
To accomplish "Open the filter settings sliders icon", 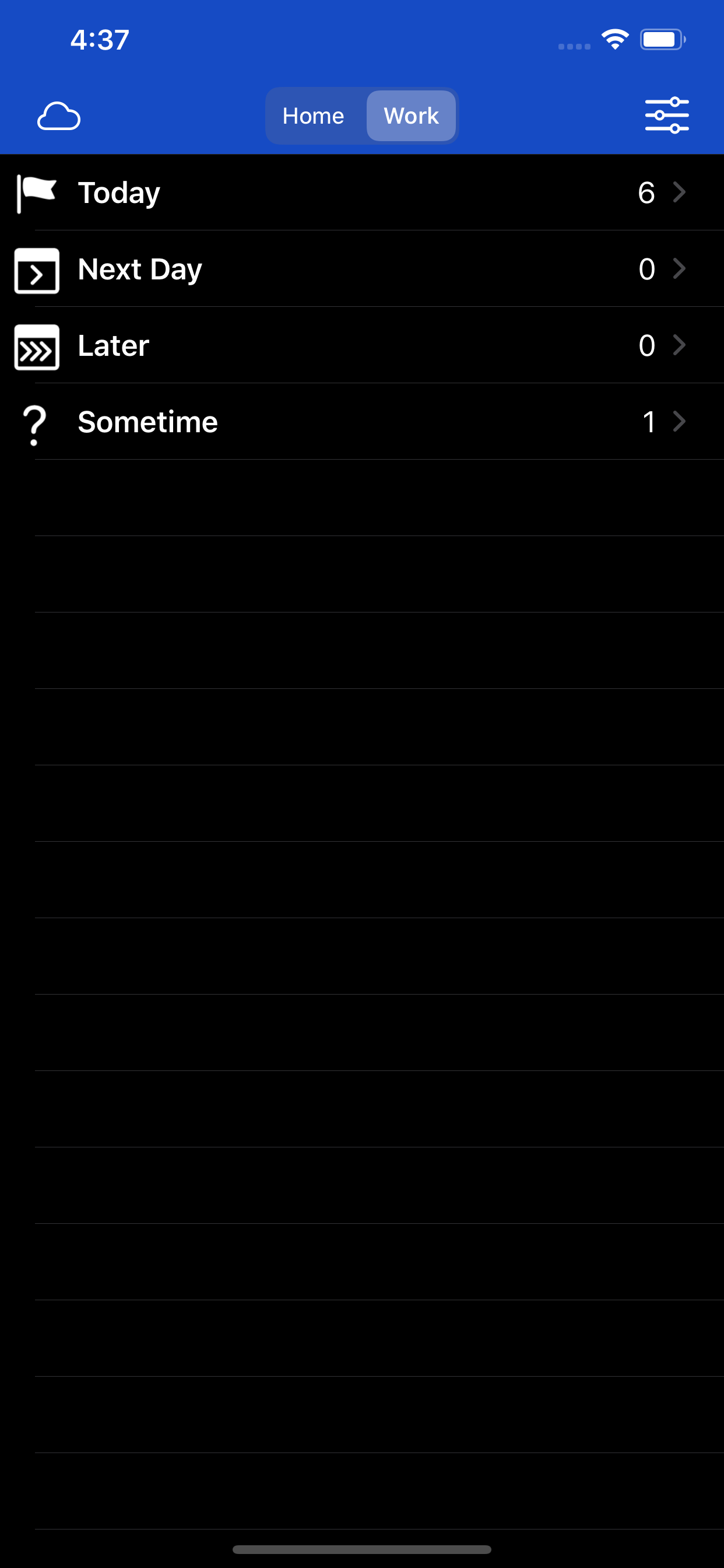I will 667,116.
